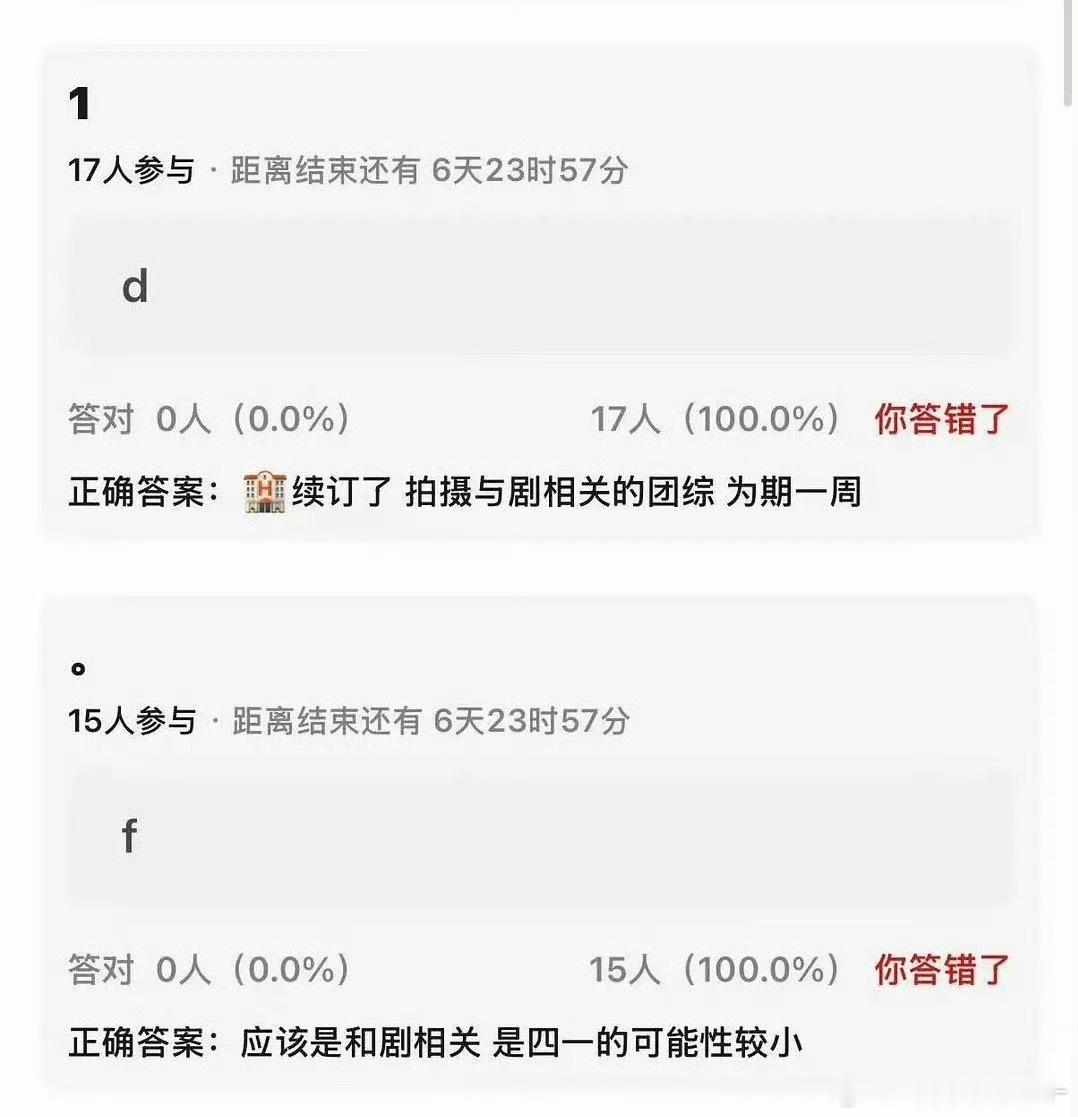Open the first poll titled 1
This screenshot has height=1117, width=1078.
[x=80, y=101]
